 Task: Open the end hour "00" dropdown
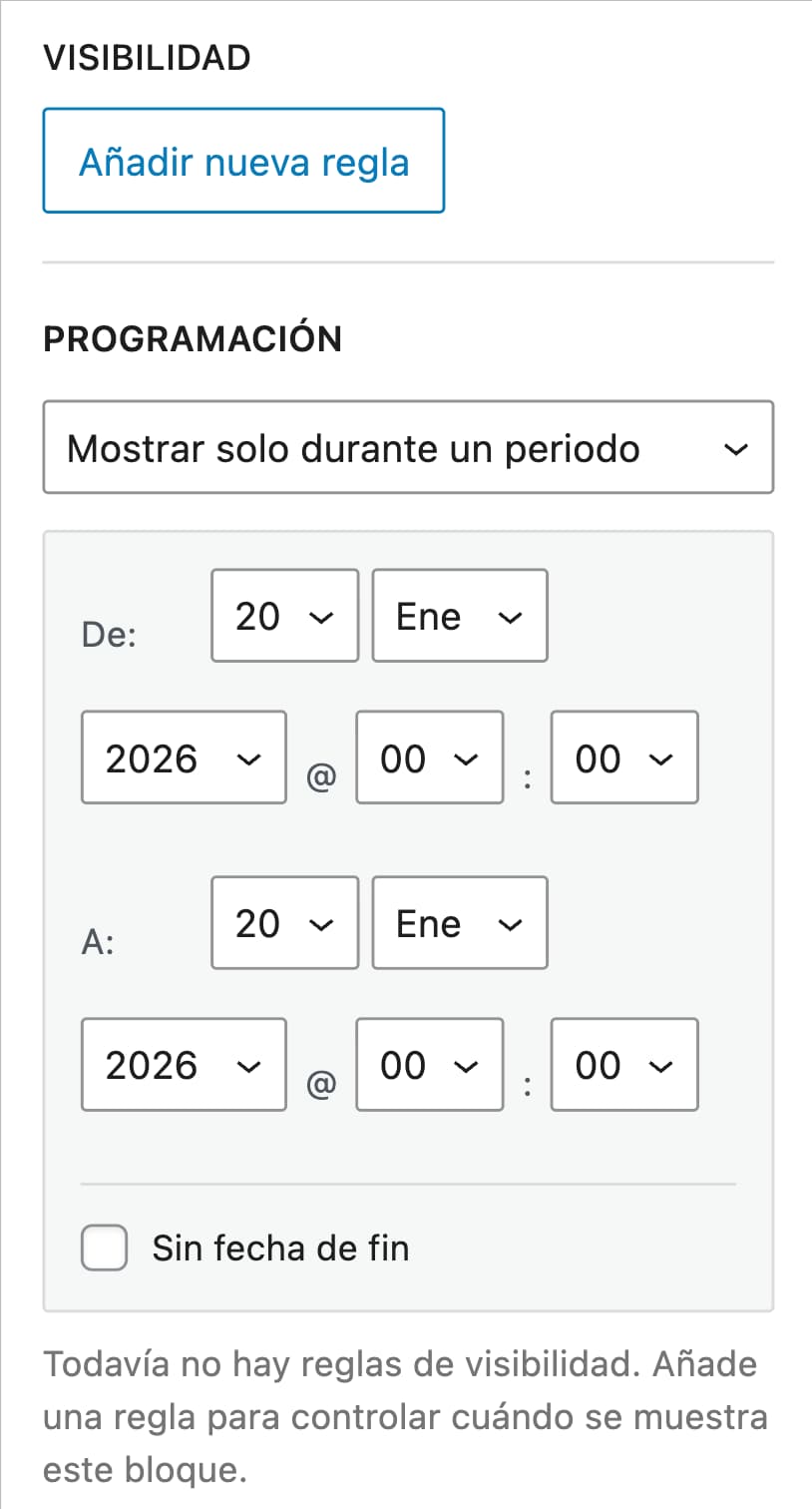click(x=429, y=1064)
